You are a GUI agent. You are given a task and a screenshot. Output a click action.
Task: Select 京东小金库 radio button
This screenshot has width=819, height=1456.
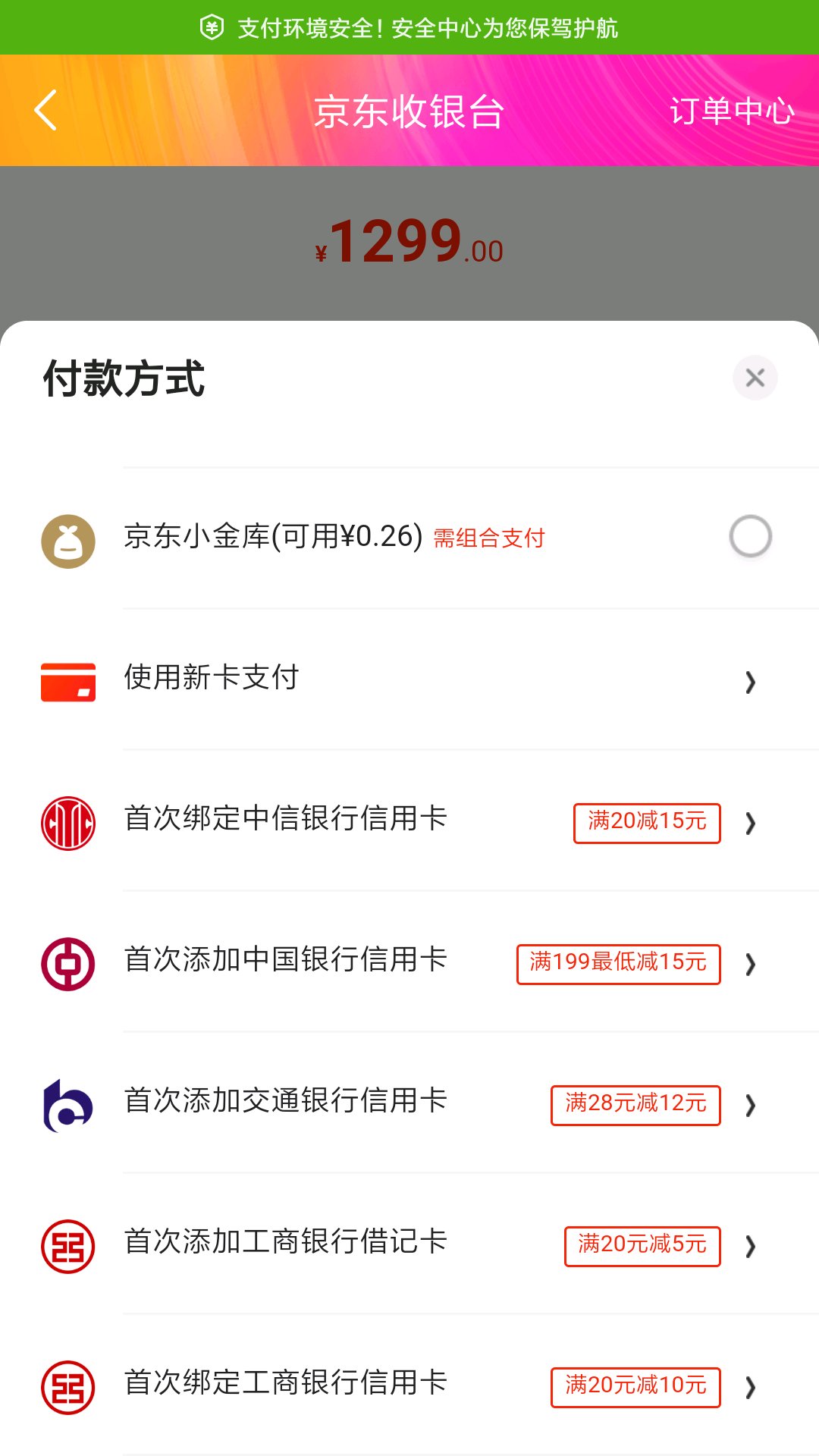point(750,537)
